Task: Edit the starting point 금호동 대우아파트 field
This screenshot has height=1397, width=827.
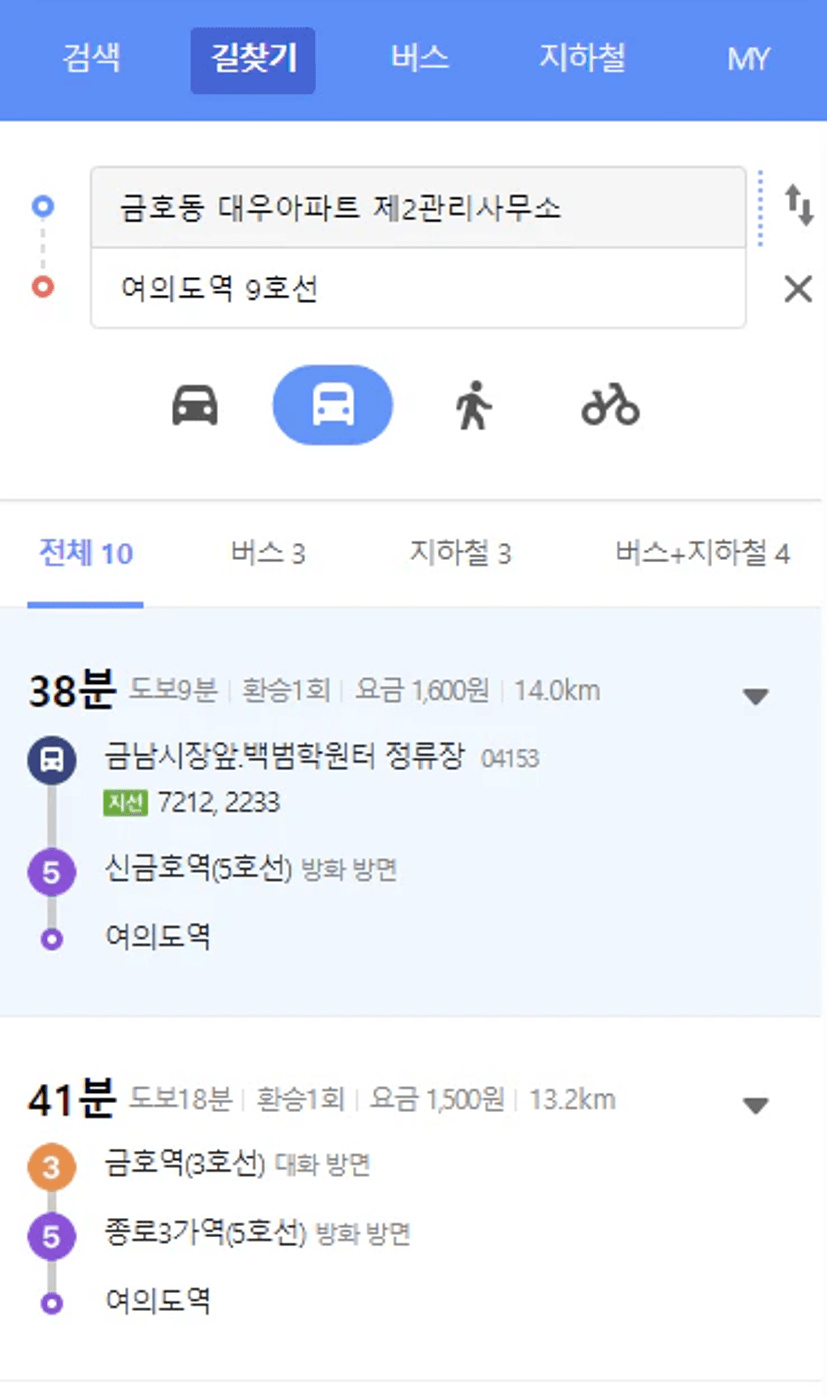Action: pos(418,208)
